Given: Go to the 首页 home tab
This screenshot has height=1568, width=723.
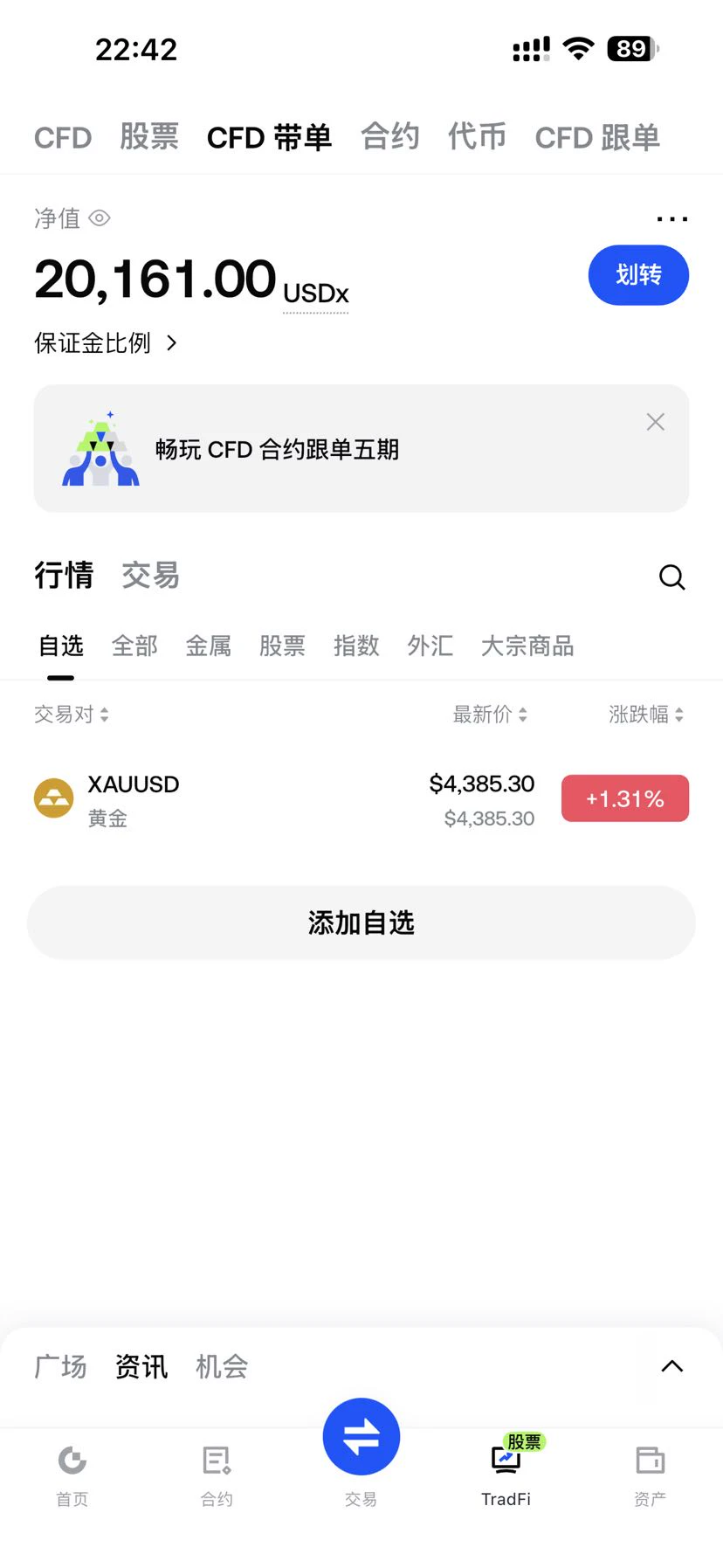Looking at the screenshot, I should pyautogui.click(x=72, y=1476).
